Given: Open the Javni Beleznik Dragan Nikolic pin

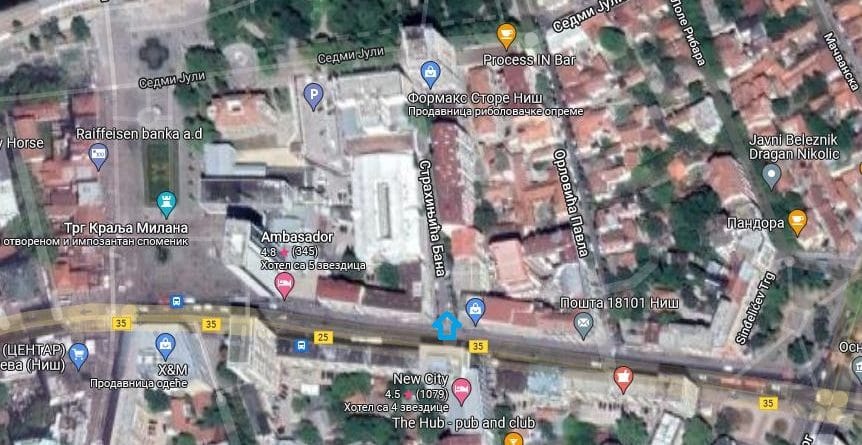Looking at the screenshot, I should pos(770,175).
